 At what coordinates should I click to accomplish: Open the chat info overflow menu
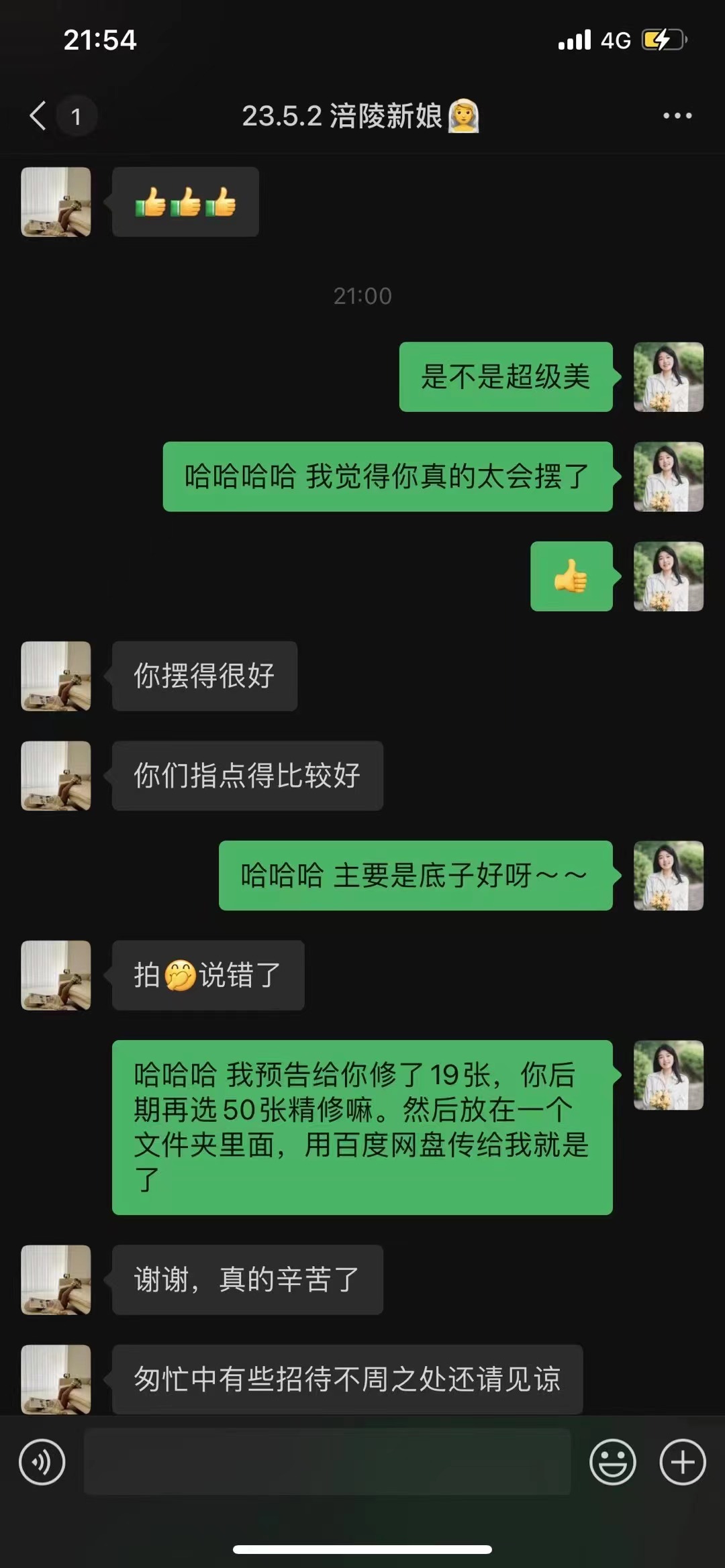pyautogui.click(x=677, y=116)
